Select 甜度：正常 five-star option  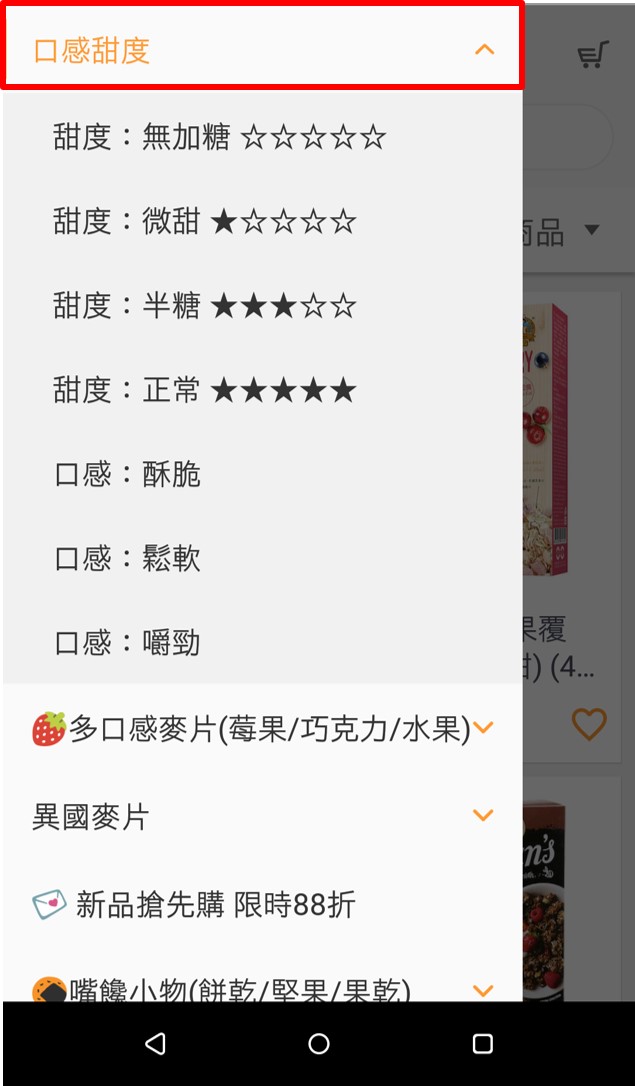point(262,390)
